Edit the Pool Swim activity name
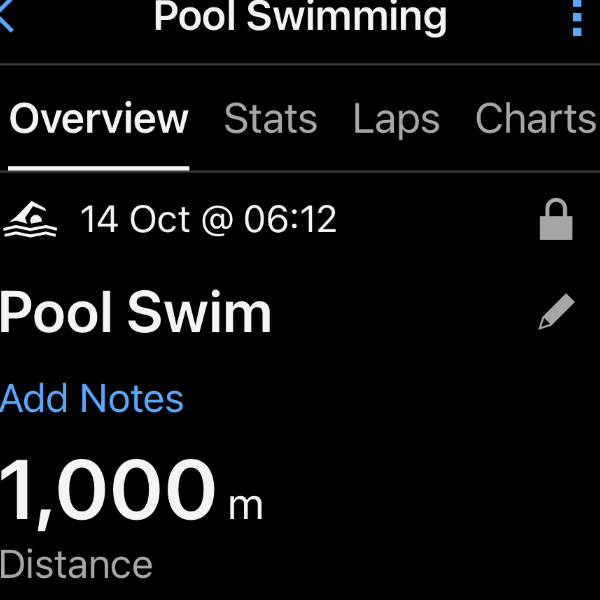Viewport: 600px width, 600px height. click(556, 312)
